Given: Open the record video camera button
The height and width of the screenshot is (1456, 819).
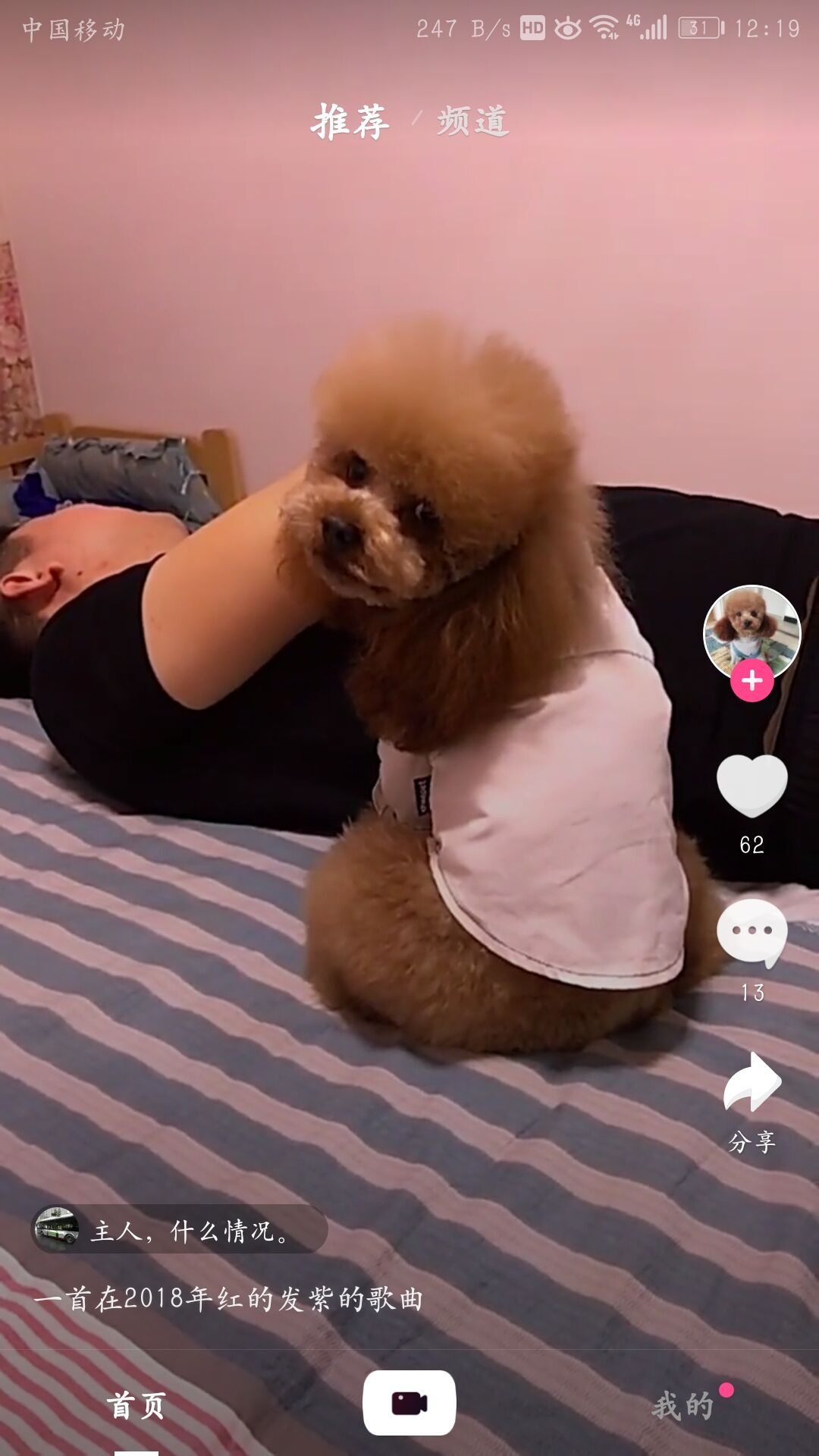Looking at the screenshot, I should point(409,1403).
